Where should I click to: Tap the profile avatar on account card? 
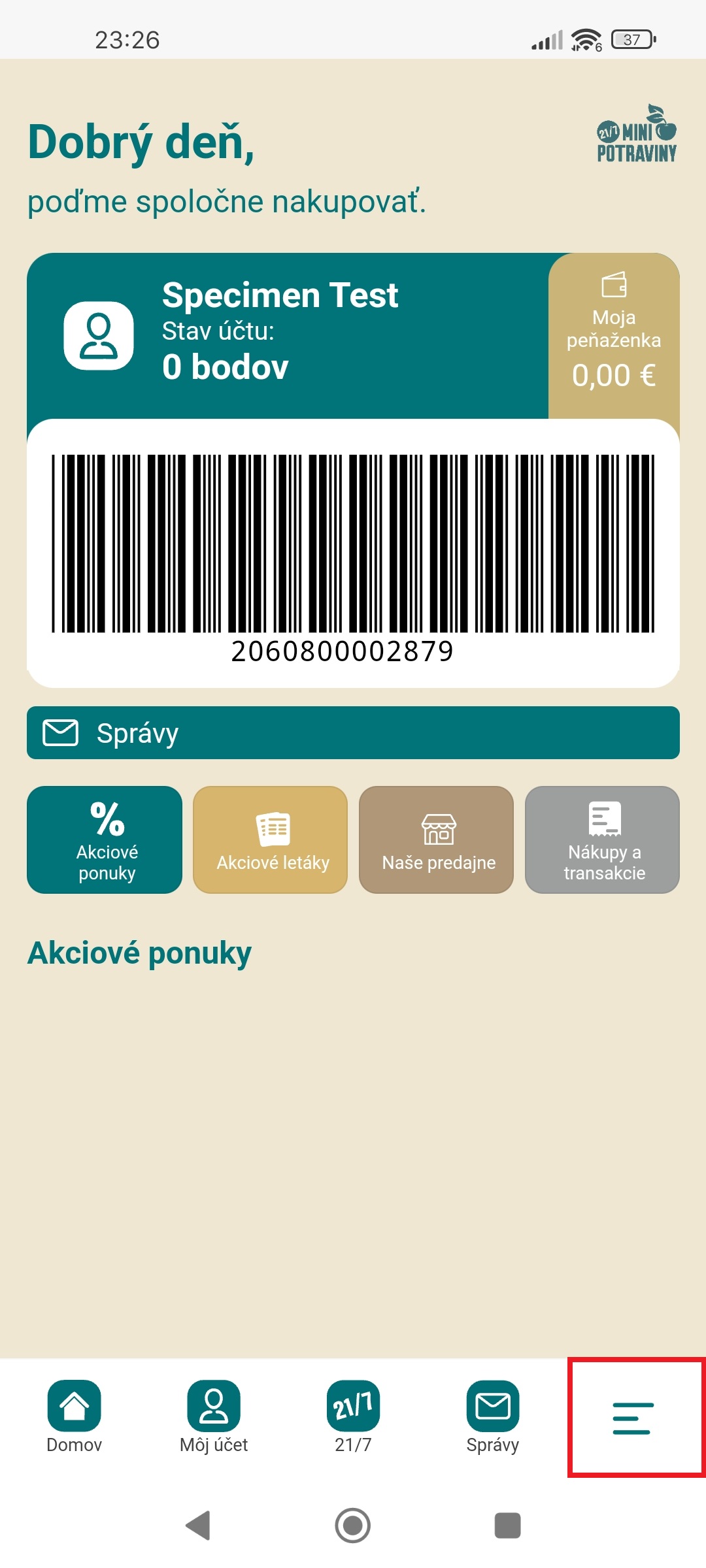(99, 336)
